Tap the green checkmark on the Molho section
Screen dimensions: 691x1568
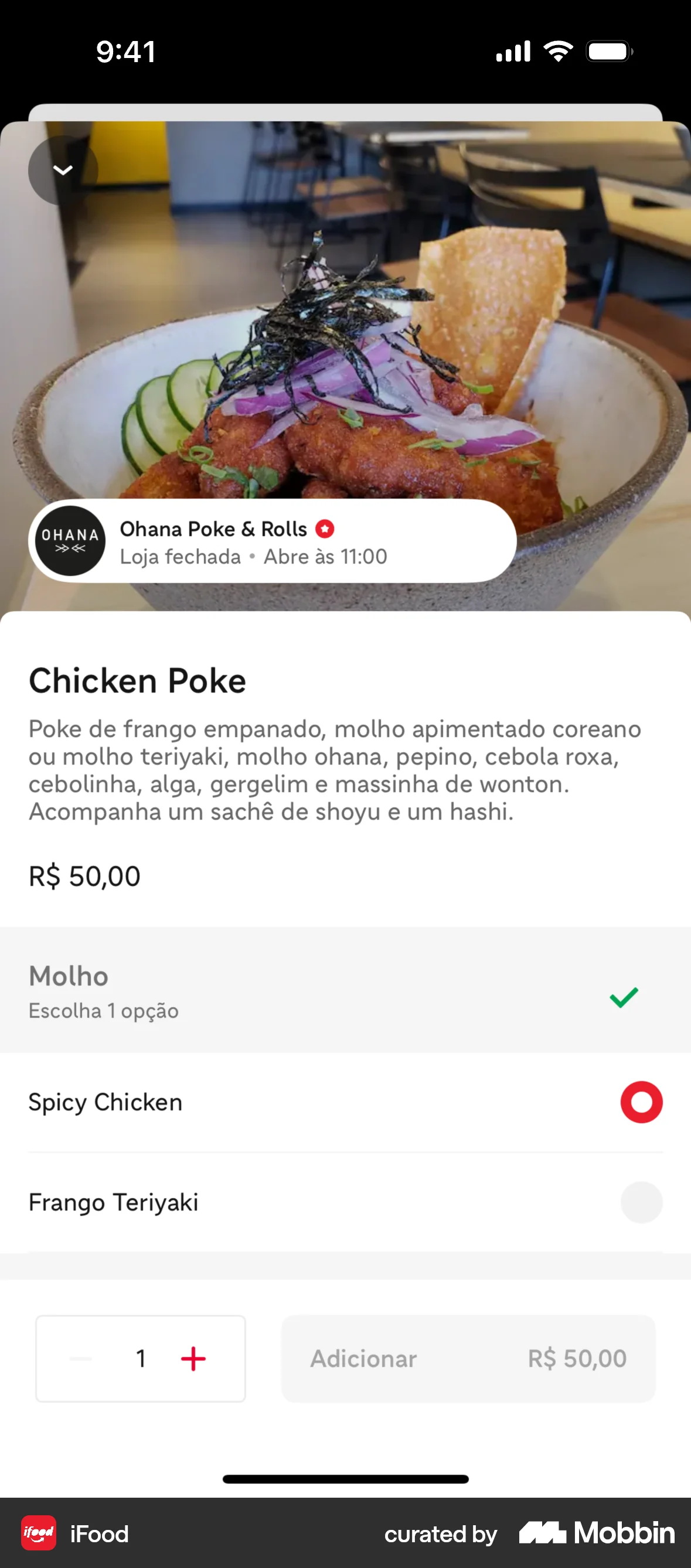tap(622, 997)
